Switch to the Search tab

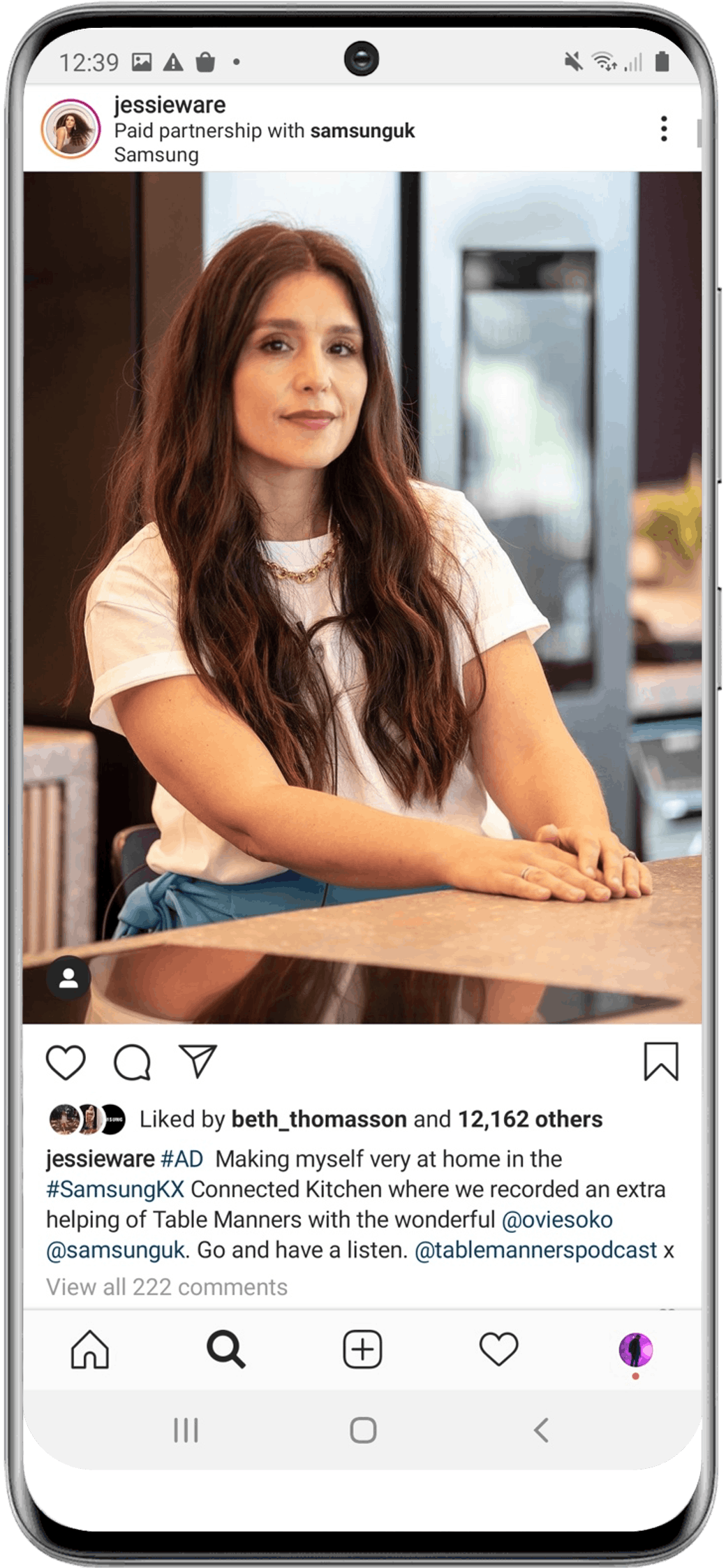pos(225,1349)
